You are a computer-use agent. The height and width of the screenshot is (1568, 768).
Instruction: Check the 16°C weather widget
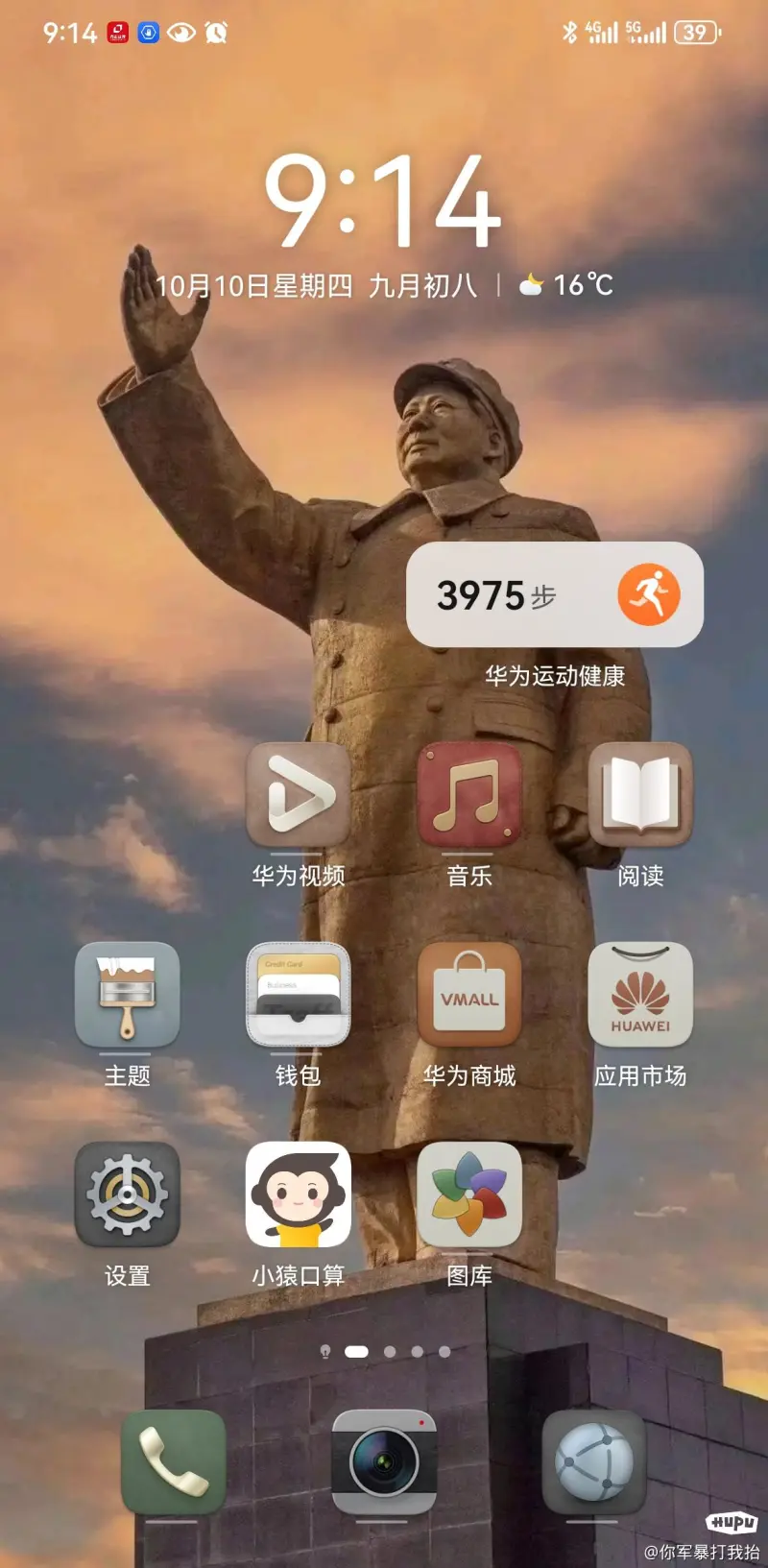566,285
